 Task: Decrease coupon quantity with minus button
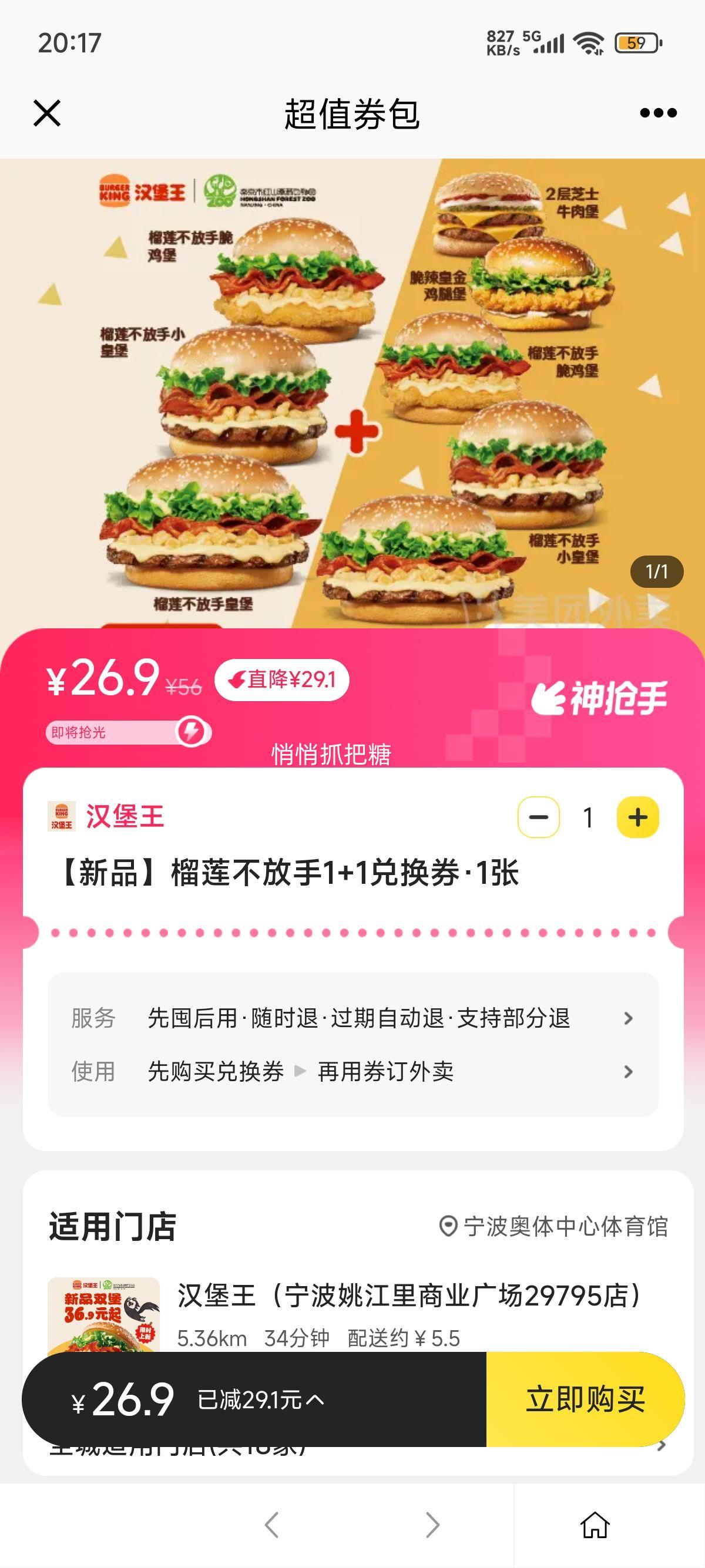click(539, 817)
